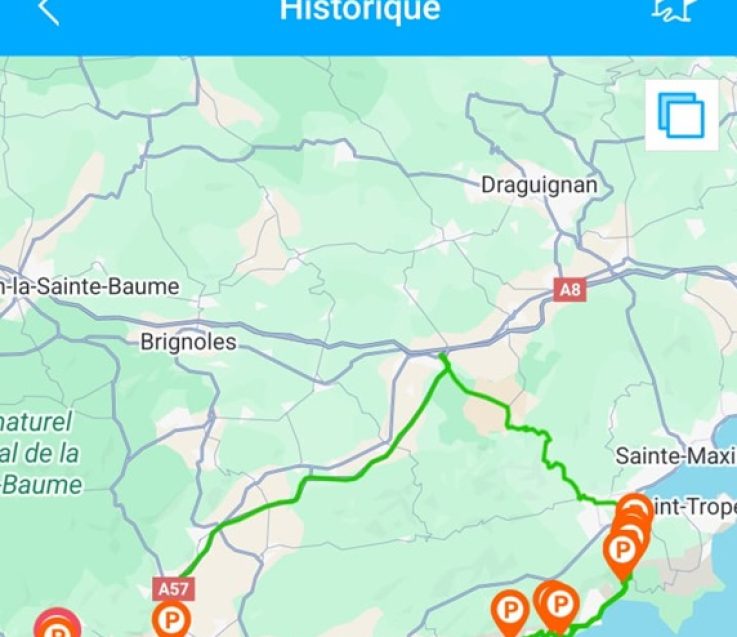Open the map layers selector
737x637 pixels.
tap(681, 116)
